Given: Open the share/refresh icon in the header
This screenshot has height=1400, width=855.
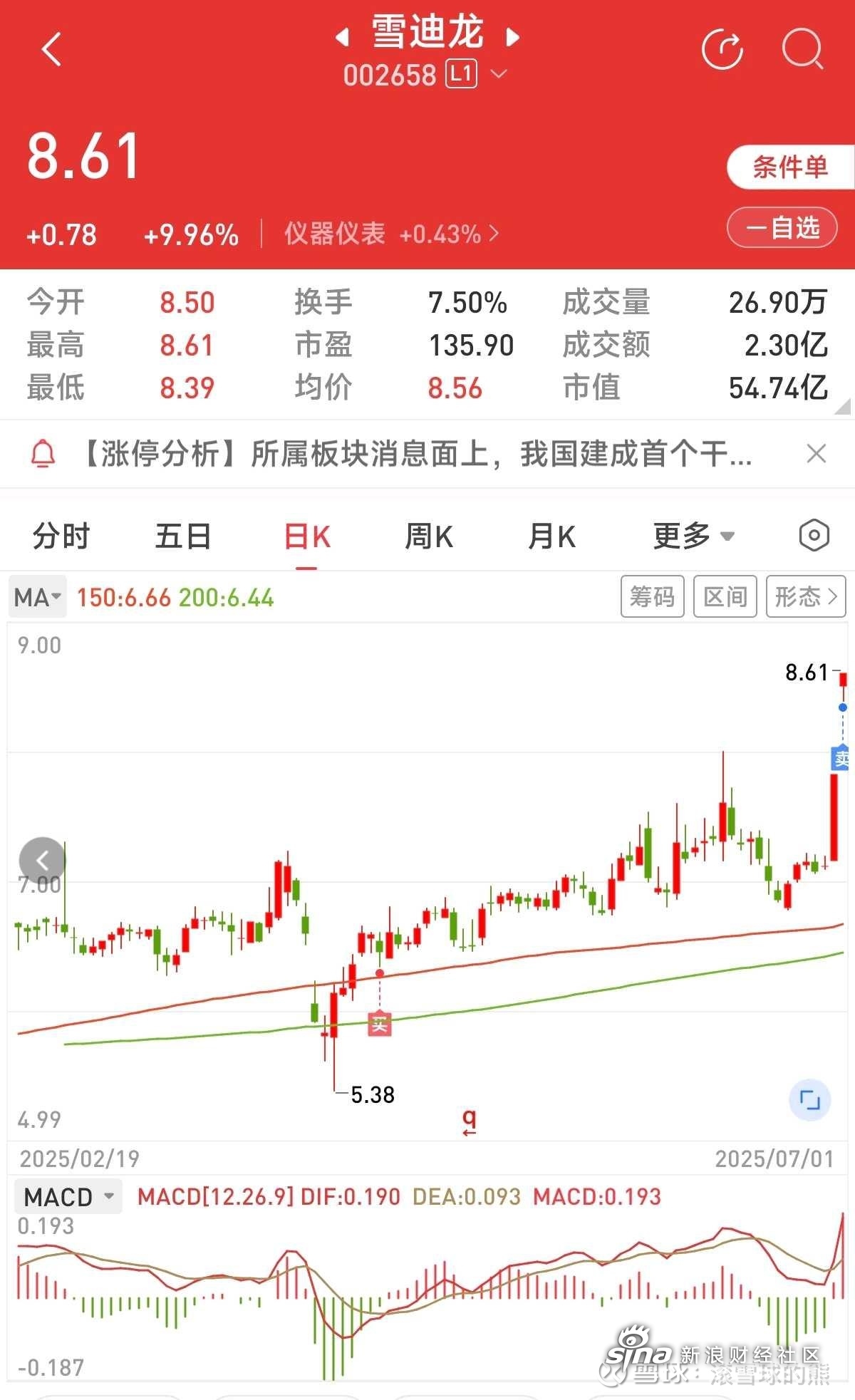Looking at the screenshot, I should [x=722, y=49].
